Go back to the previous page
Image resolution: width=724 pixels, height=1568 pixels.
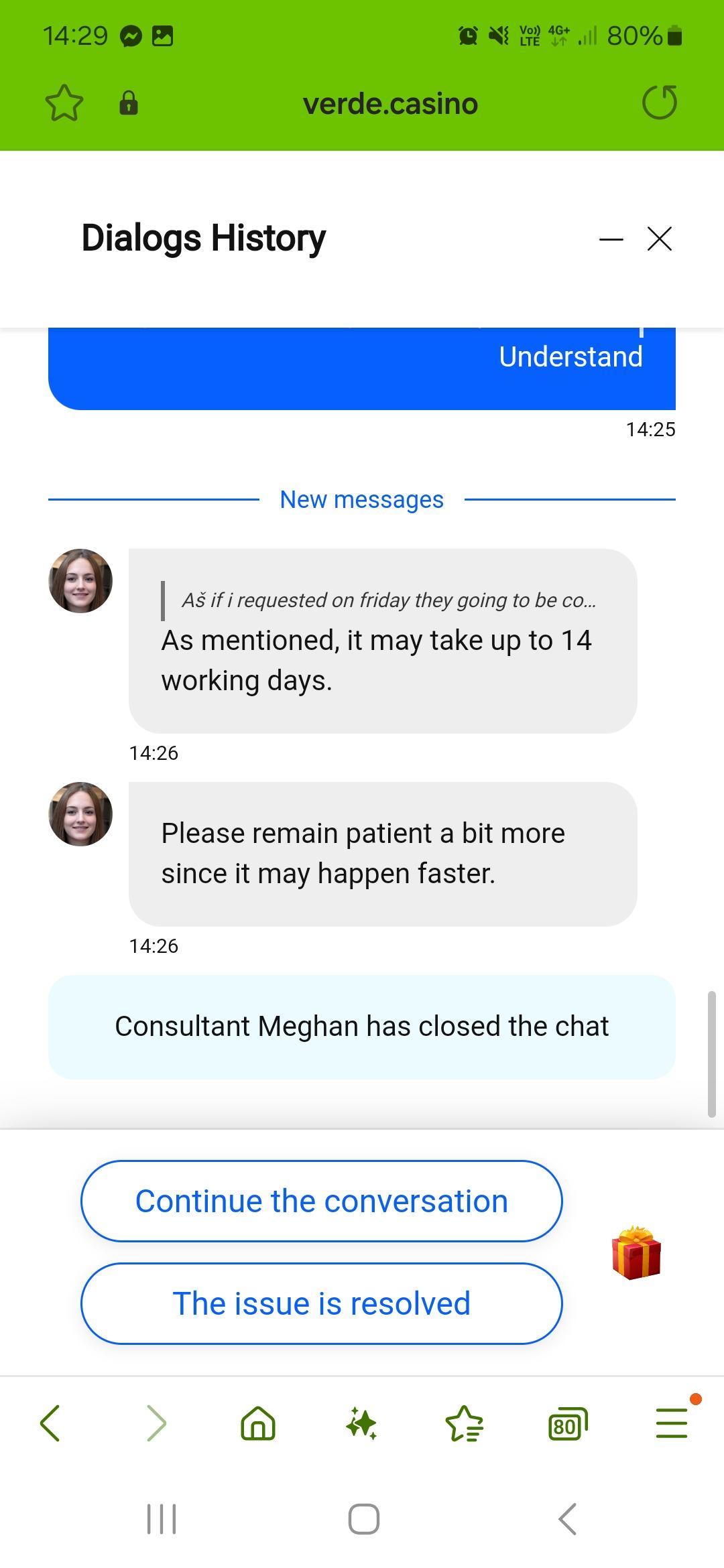[x=51, y=1423]
